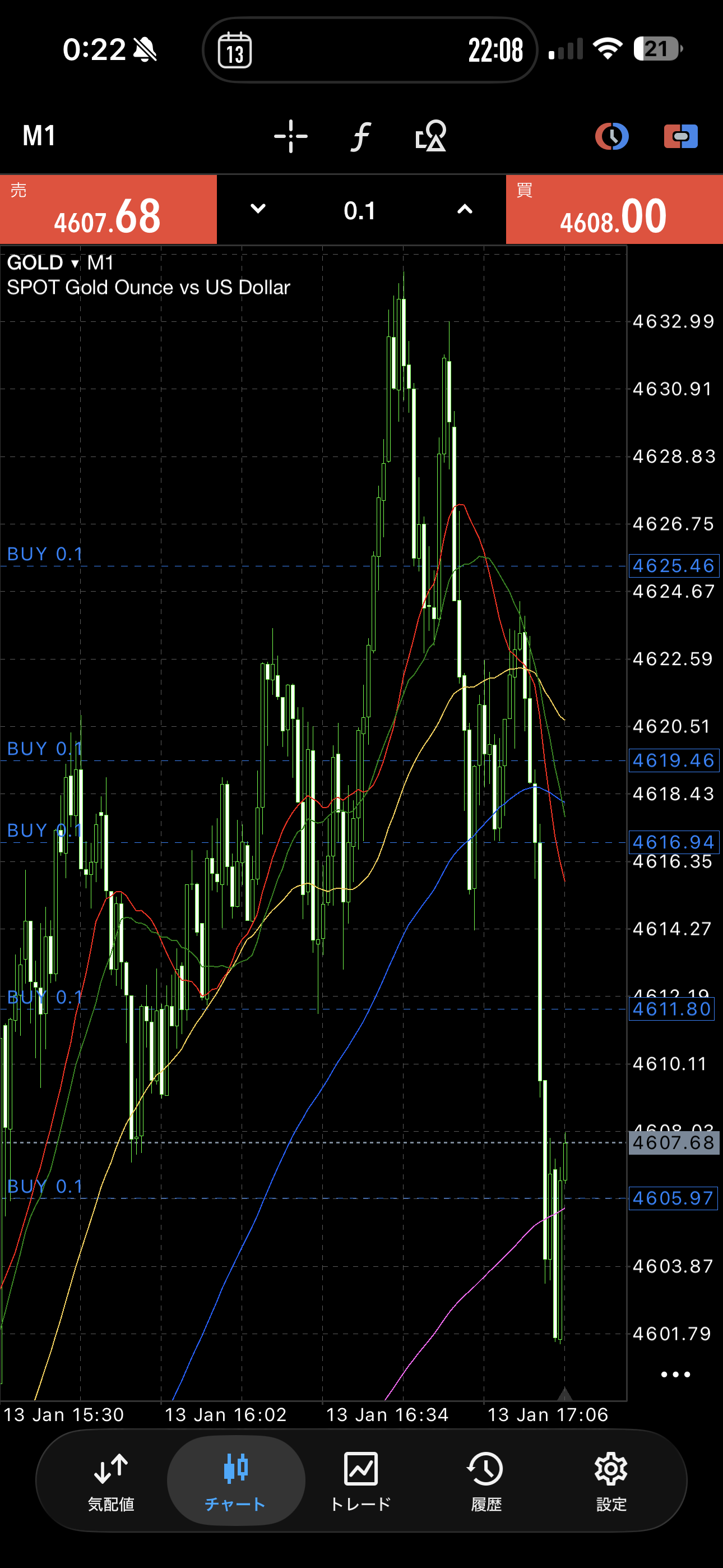Open the GOLD symbol dropdown
The width and height of the screenshot is (723, 1568).
(x=43, y=263)
